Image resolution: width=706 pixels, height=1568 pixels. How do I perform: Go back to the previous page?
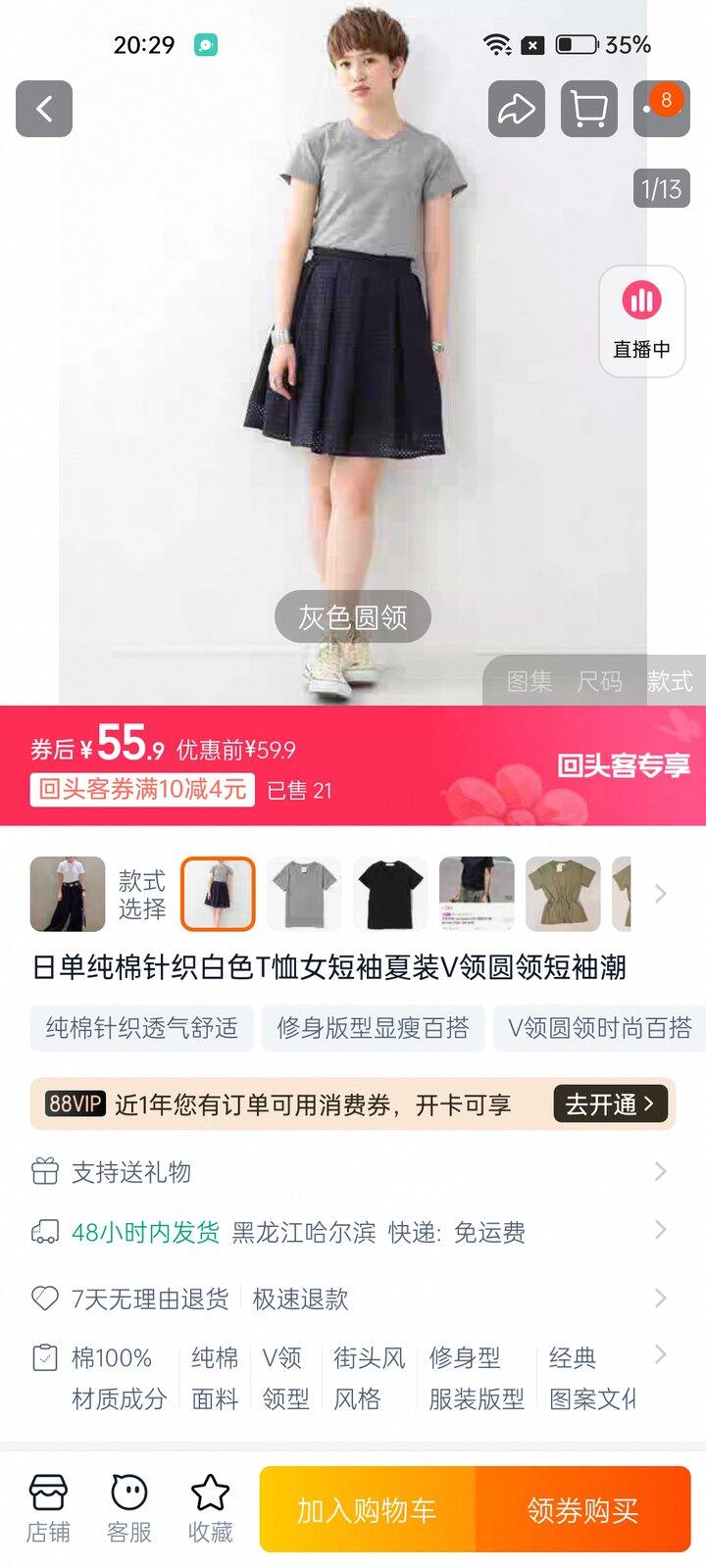[44, 109]
